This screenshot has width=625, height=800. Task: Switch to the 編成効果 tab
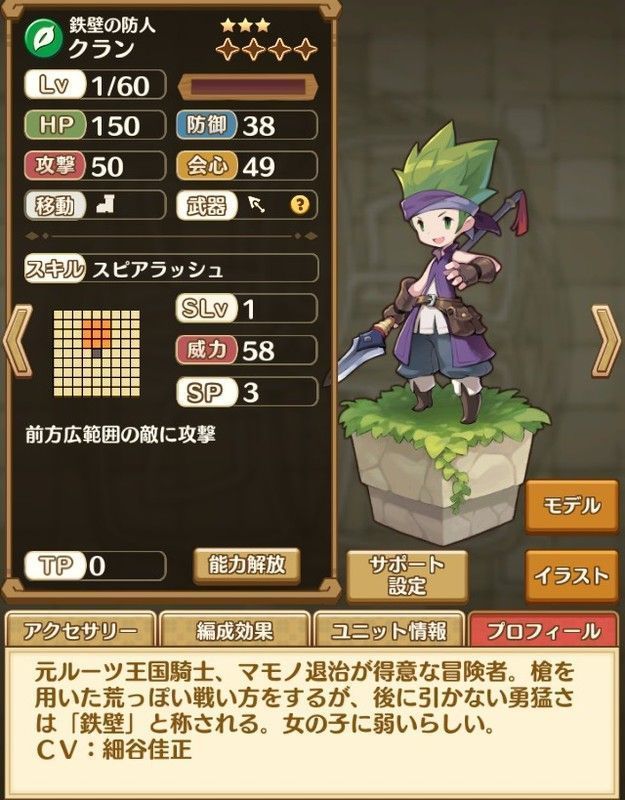[x=233, y=632]
